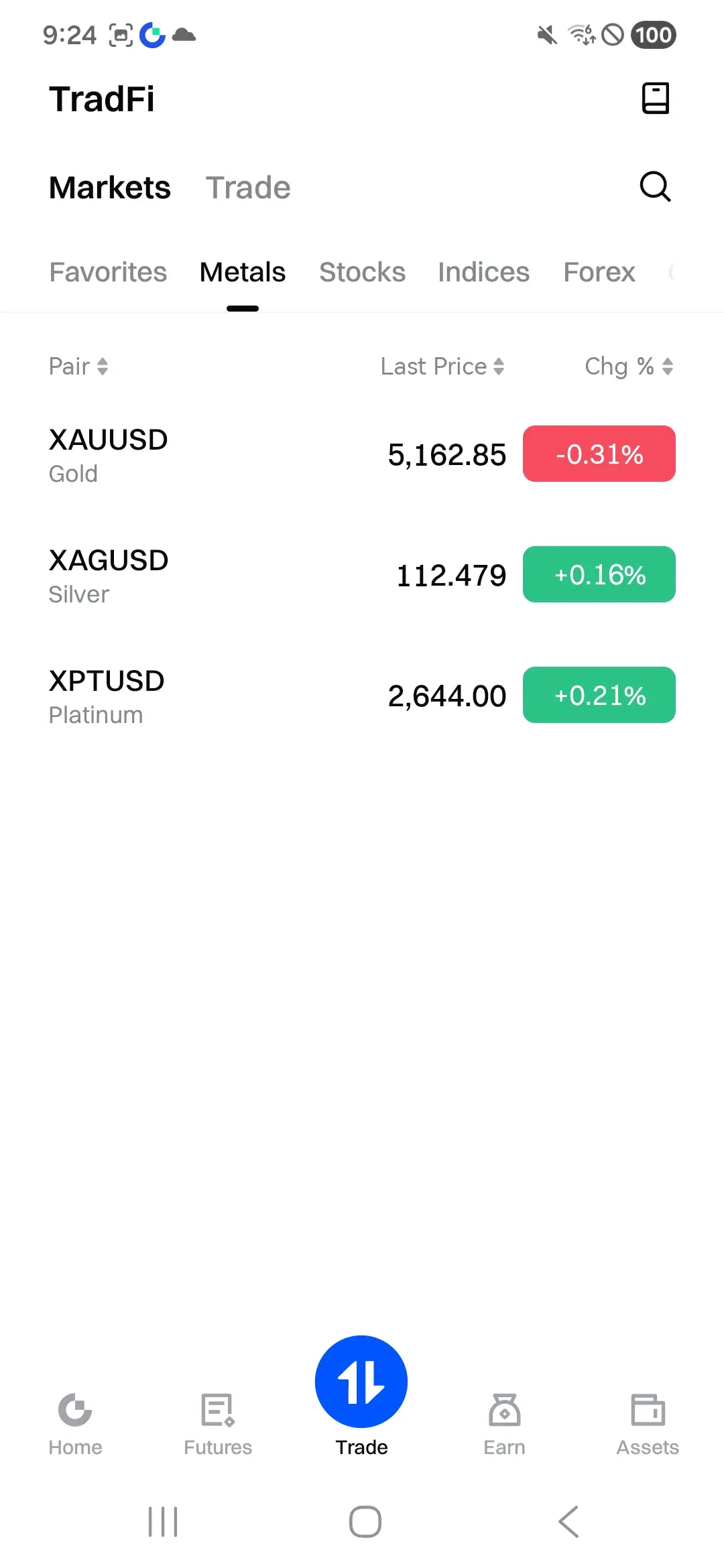The image size is (724, 1568).
Task: Open the guide book icon
Action: click(x=655, y=99)
